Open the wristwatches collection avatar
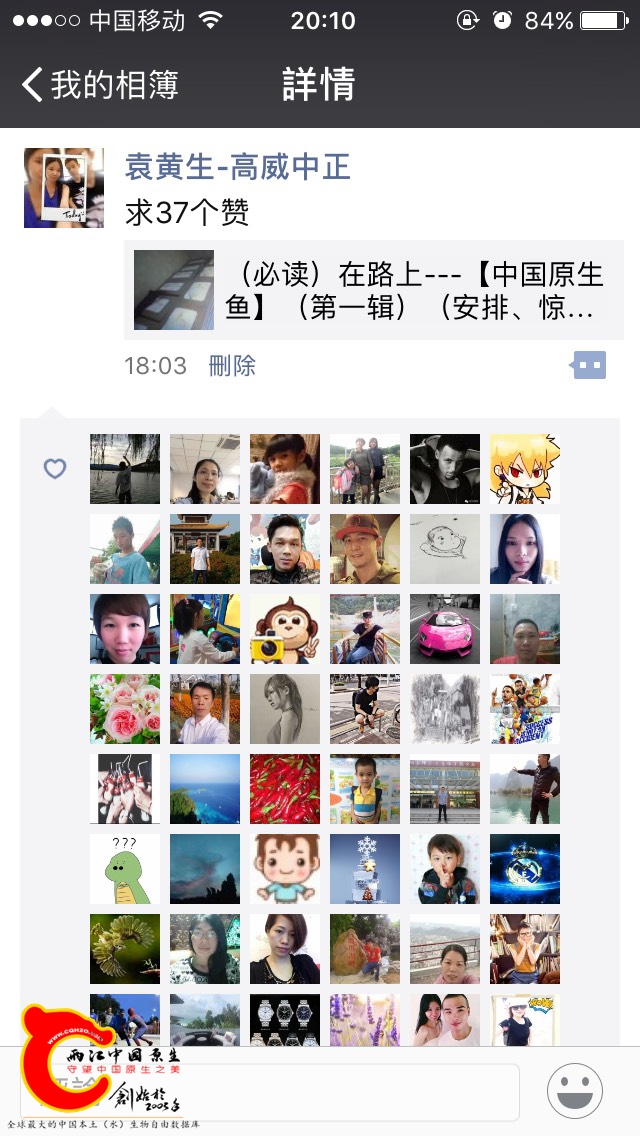 tap(285, 1020)
